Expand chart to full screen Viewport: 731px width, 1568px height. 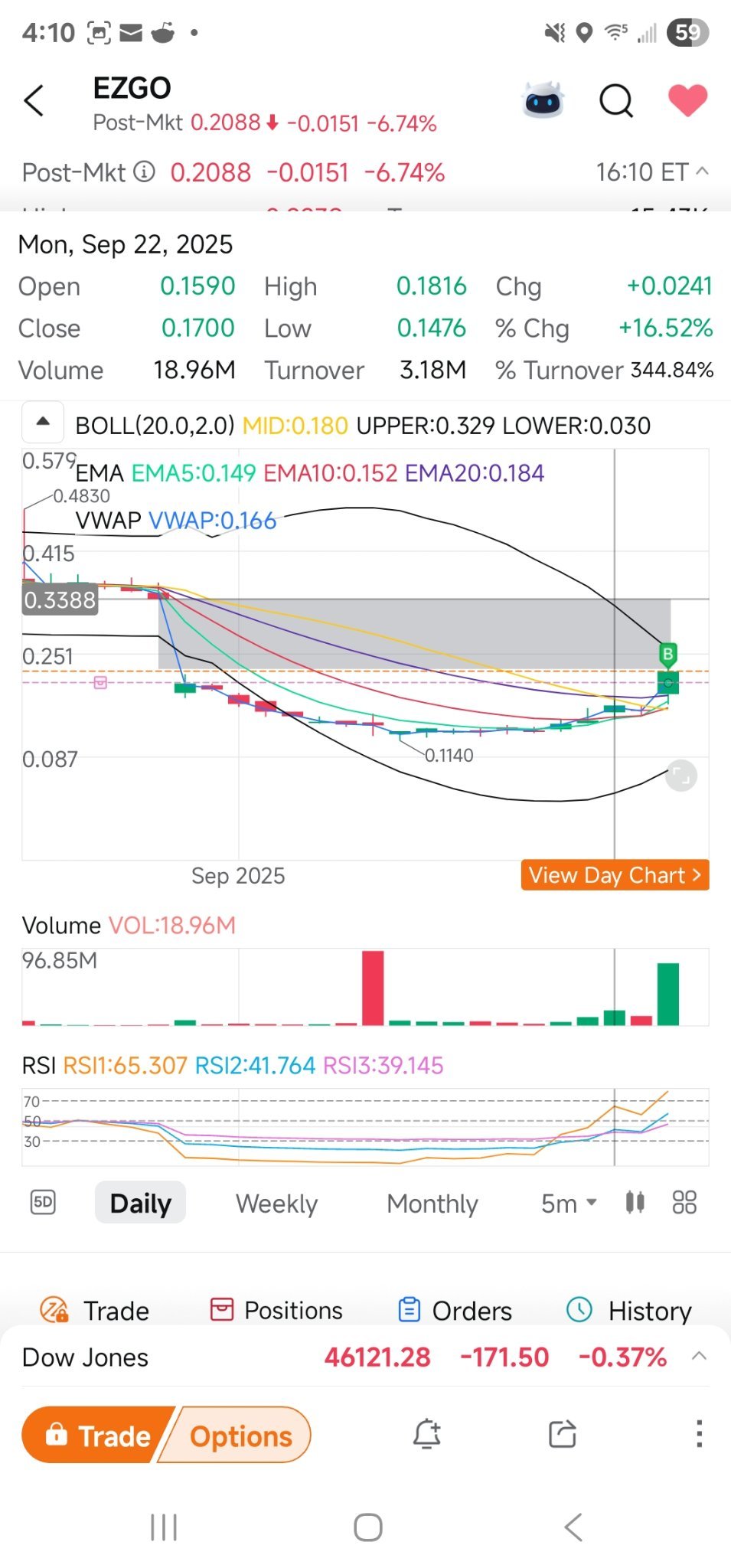(680, 776)
